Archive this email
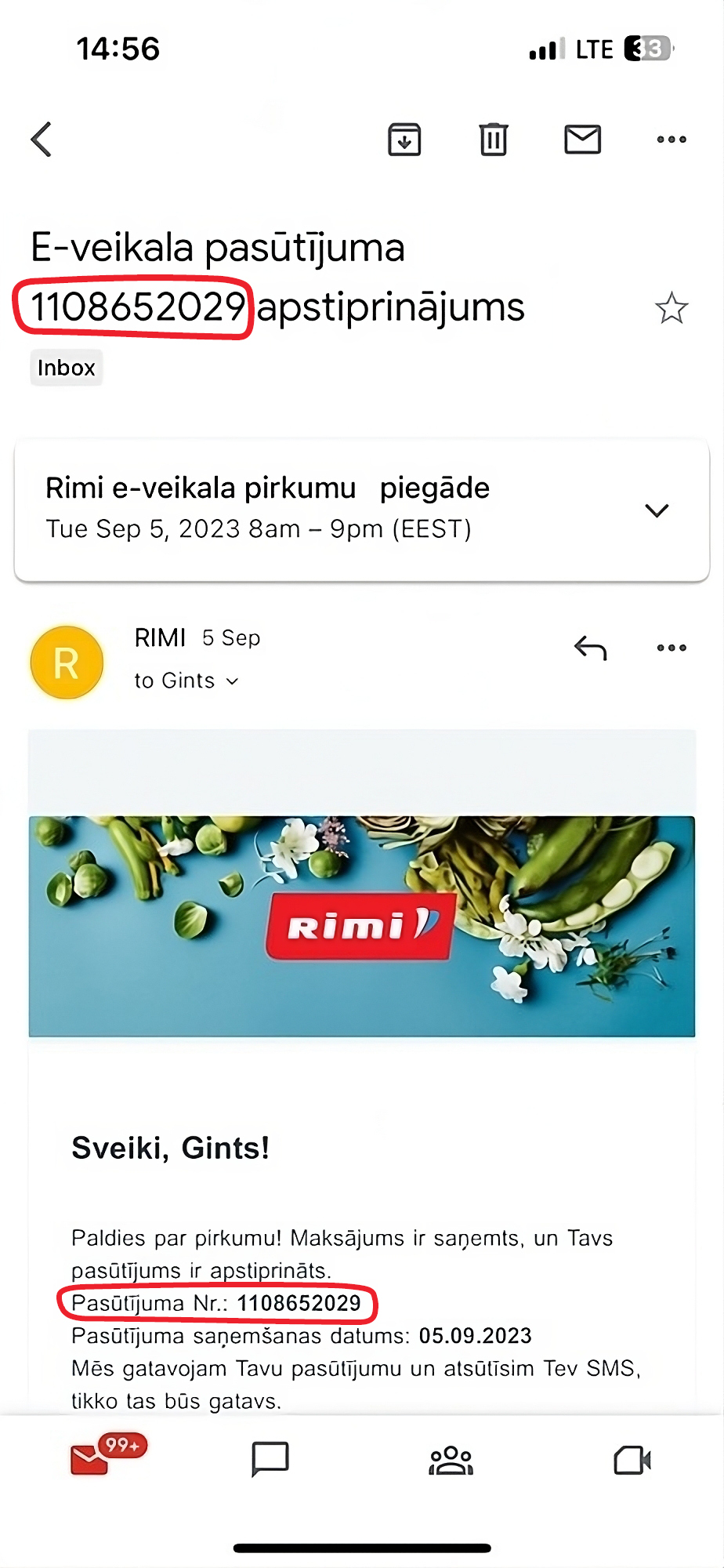The width and height of the screenshot is (724, 1568). pyautogui.click(x=404, y=140)
